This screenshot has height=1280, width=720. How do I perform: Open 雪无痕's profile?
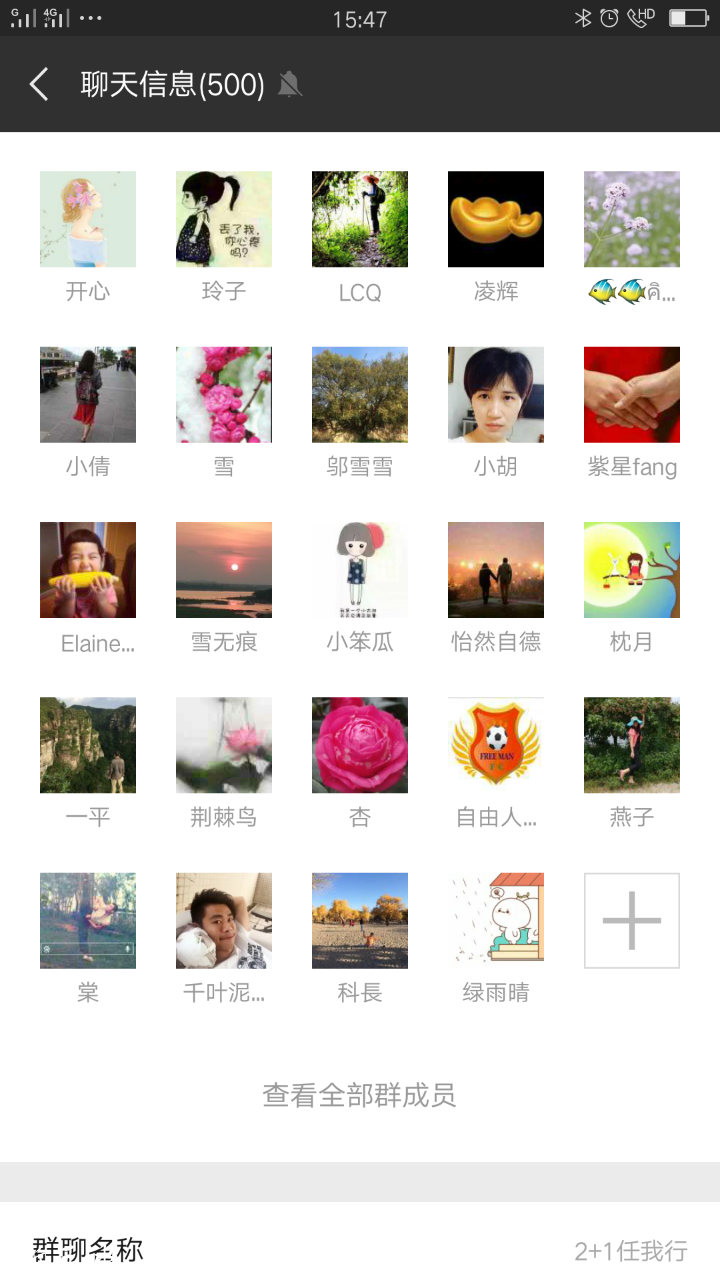click(x=224, y=570)
